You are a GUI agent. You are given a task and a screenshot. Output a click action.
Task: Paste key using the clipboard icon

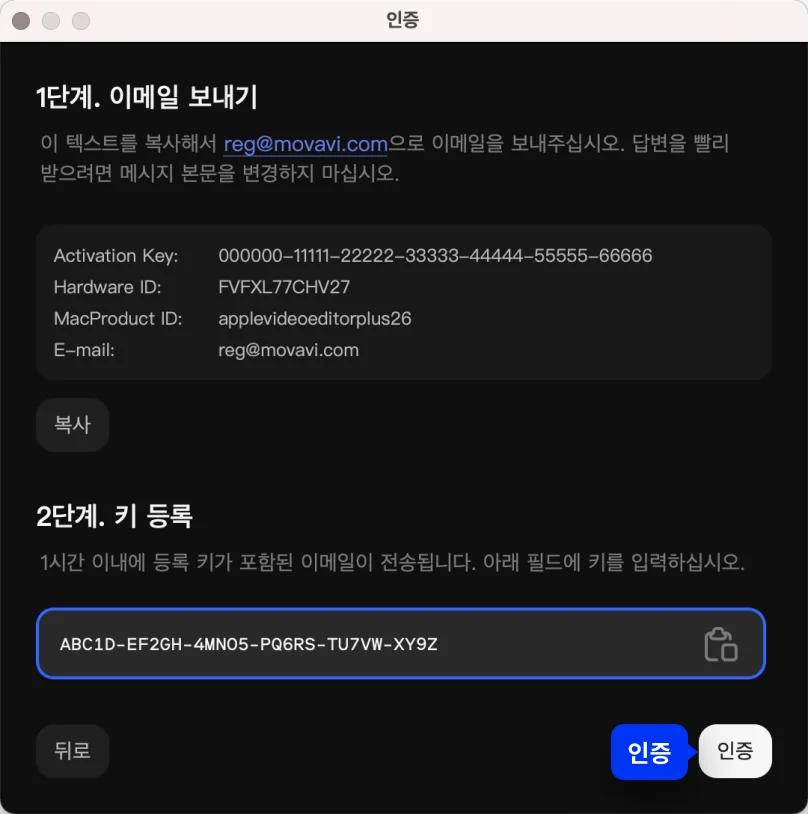(x=721, y=644)
